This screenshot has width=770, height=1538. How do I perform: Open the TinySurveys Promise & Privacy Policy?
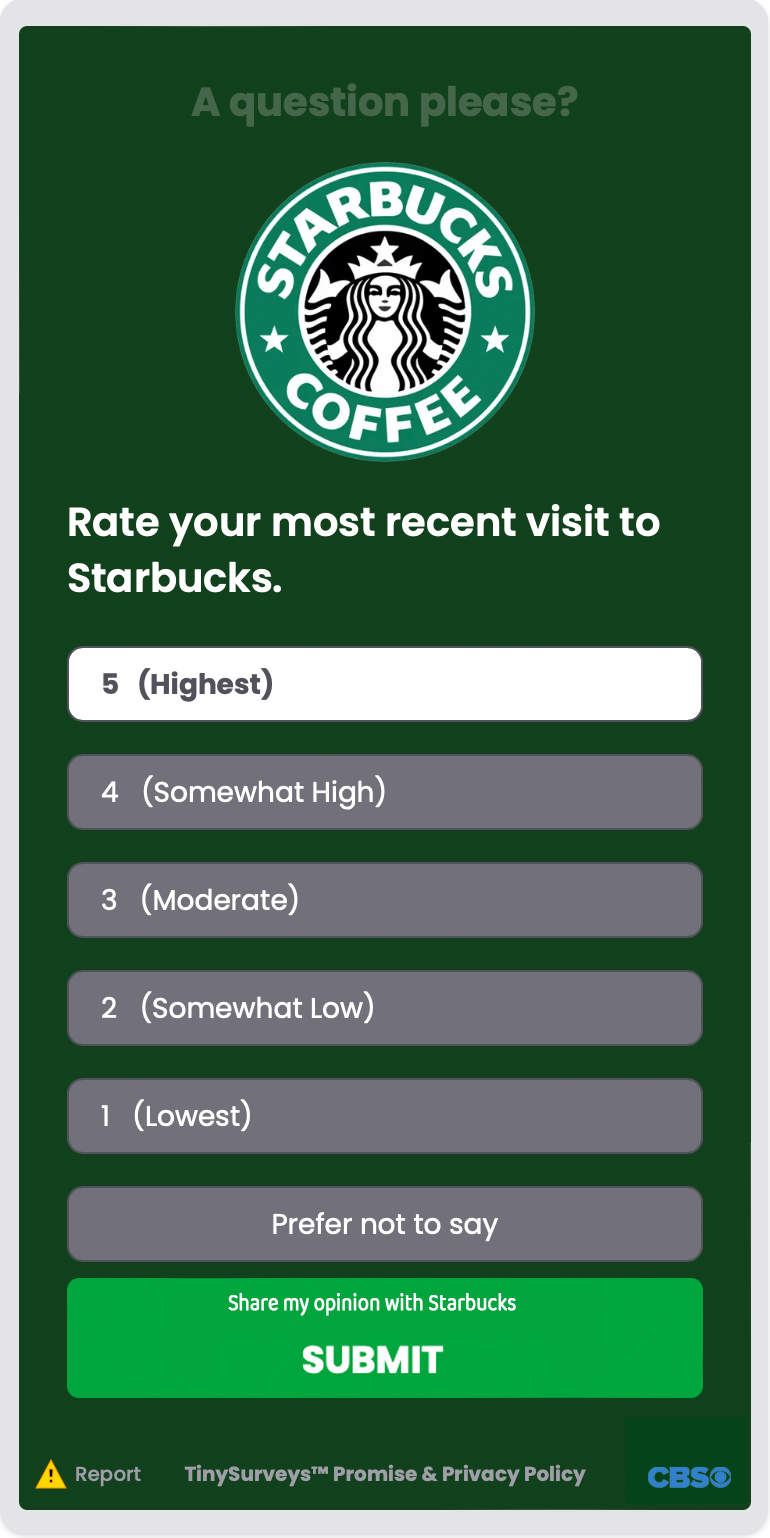point(384,1474)
